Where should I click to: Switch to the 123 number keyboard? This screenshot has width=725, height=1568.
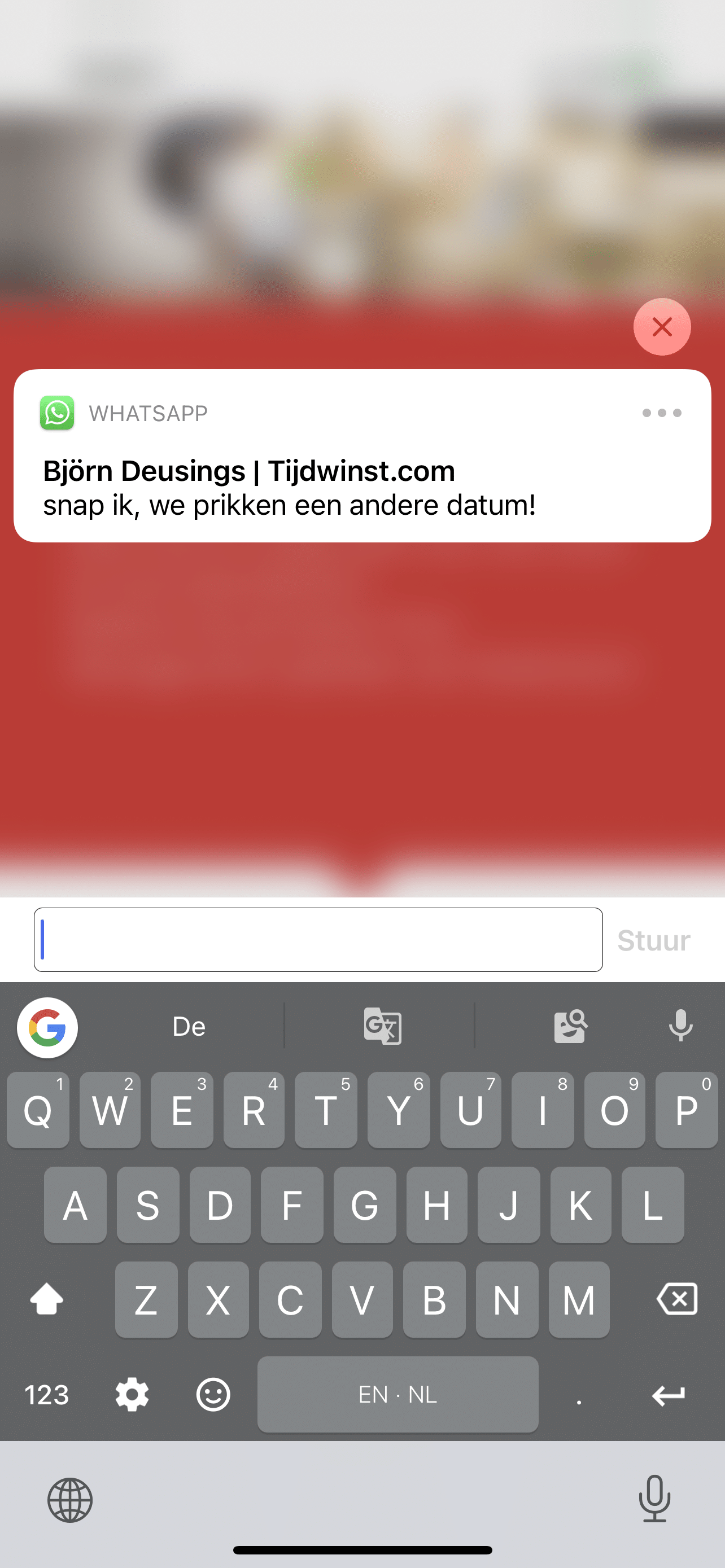point(47,1395)
